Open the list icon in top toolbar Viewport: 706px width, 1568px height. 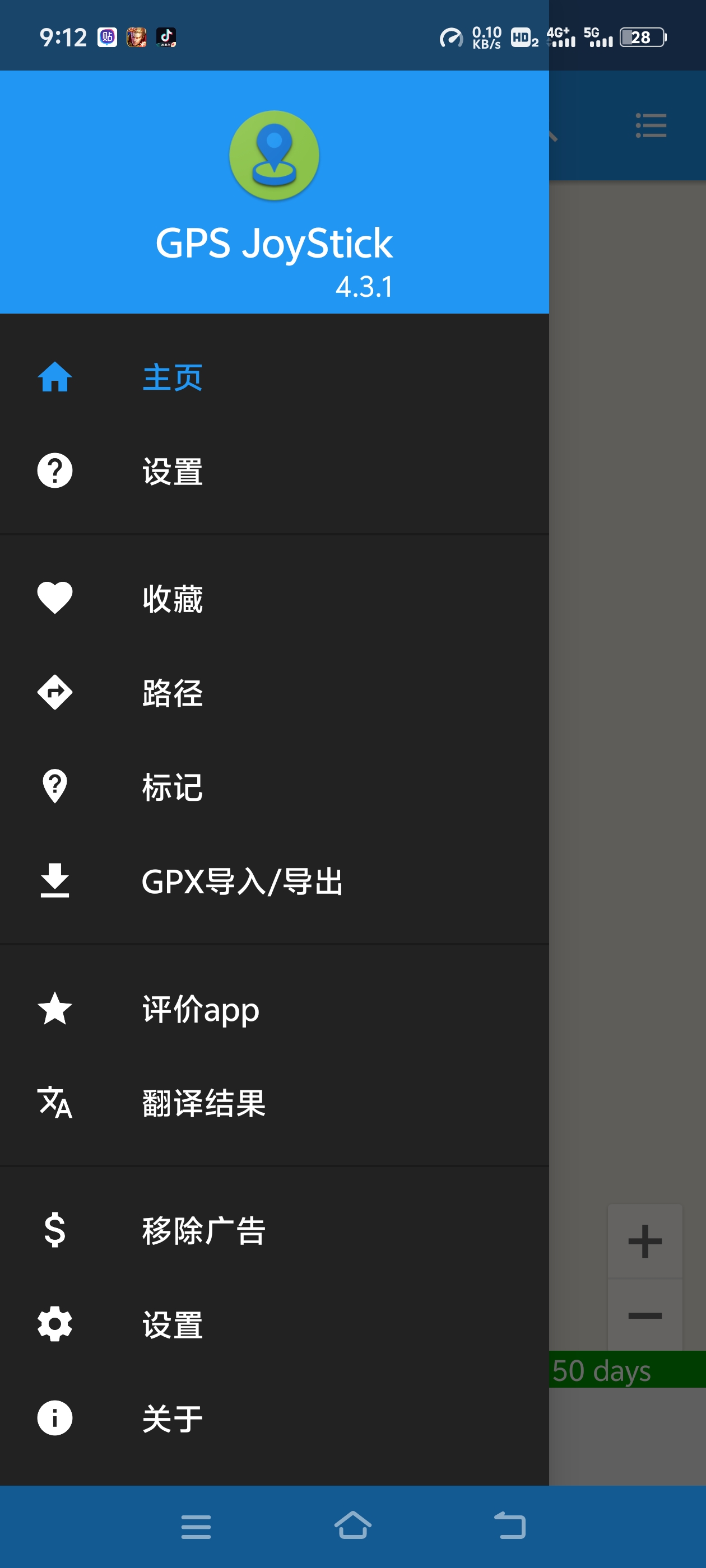click(x=650, y=125)
